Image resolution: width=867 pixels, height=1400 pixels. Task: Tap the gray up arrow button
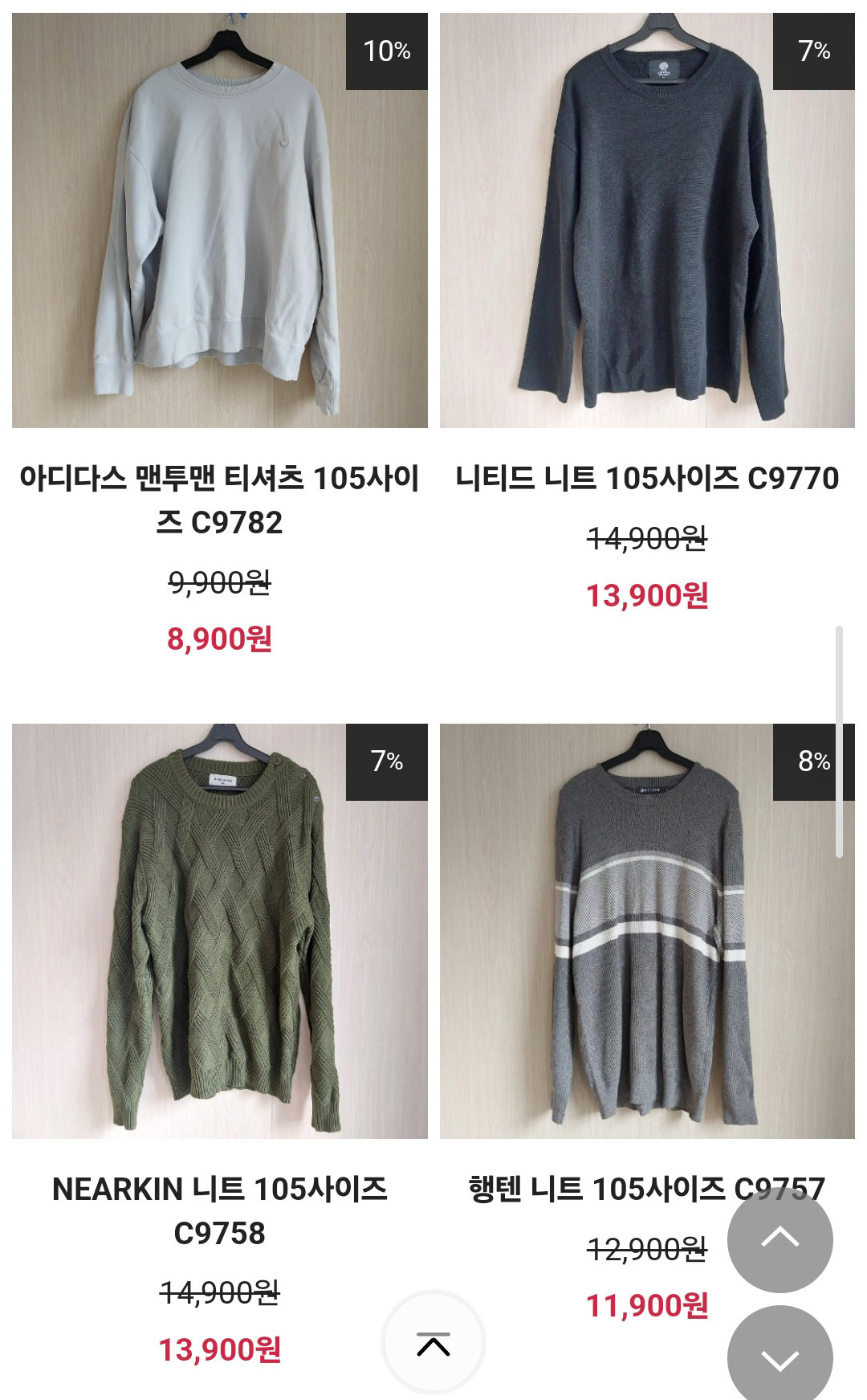coord(780,1239)
